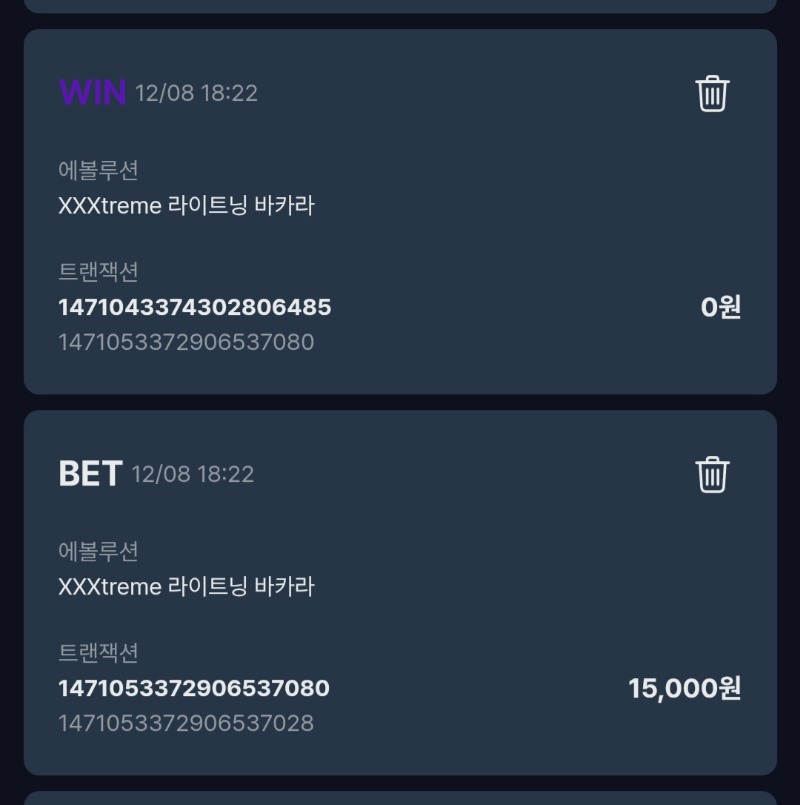Open the partially visible card at the bottom

(400, 800)
